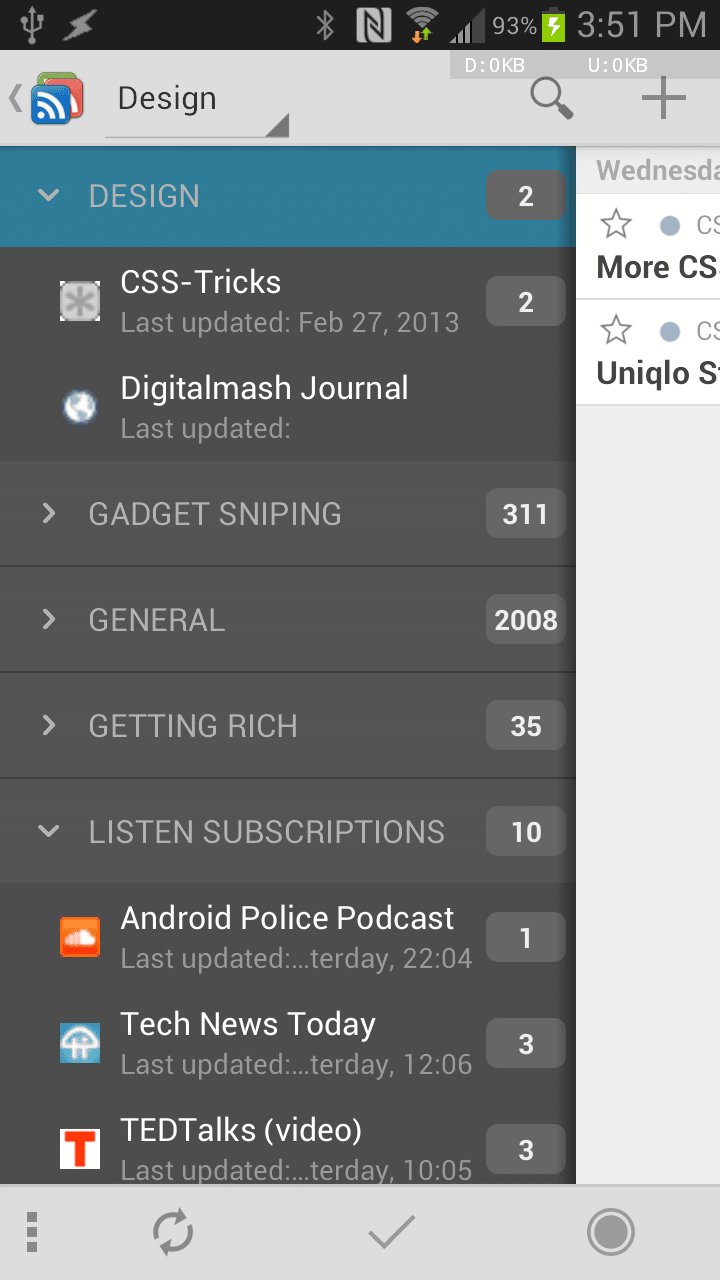Open the Tech News Today feed
This screenshot has height=1280, width=720.
click(288, 1042)
